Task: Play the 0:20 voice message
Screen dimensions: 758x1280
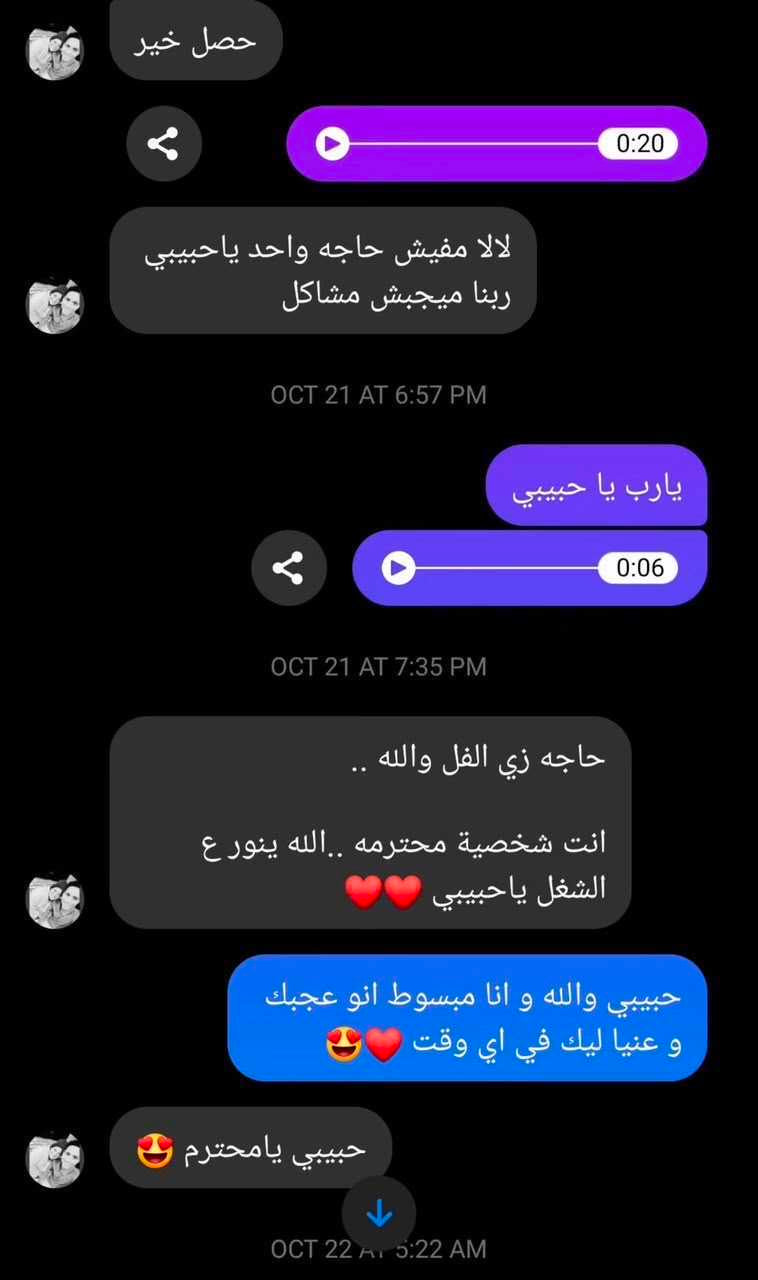Action: coord(332,144)
